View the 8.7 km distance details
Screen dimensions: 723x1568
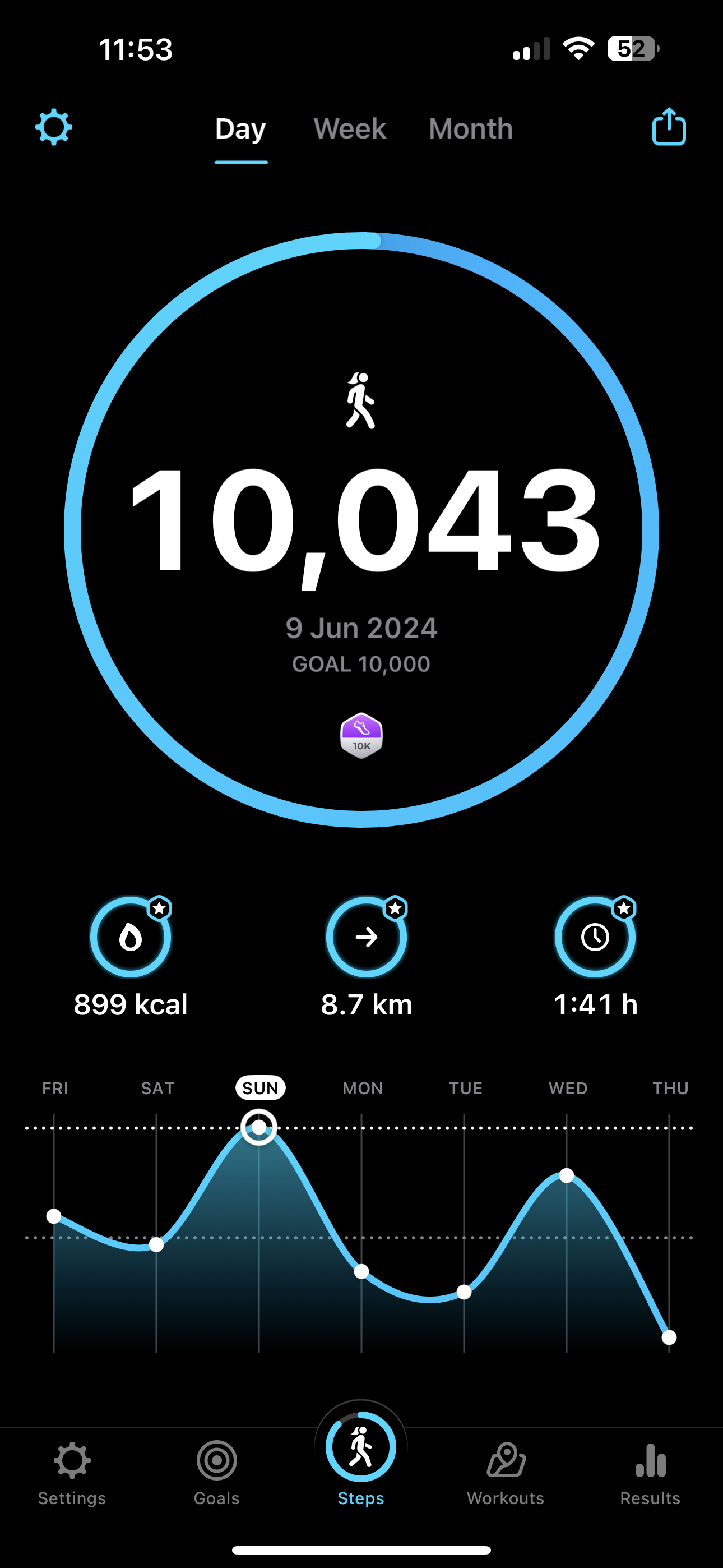click(367, 957)
